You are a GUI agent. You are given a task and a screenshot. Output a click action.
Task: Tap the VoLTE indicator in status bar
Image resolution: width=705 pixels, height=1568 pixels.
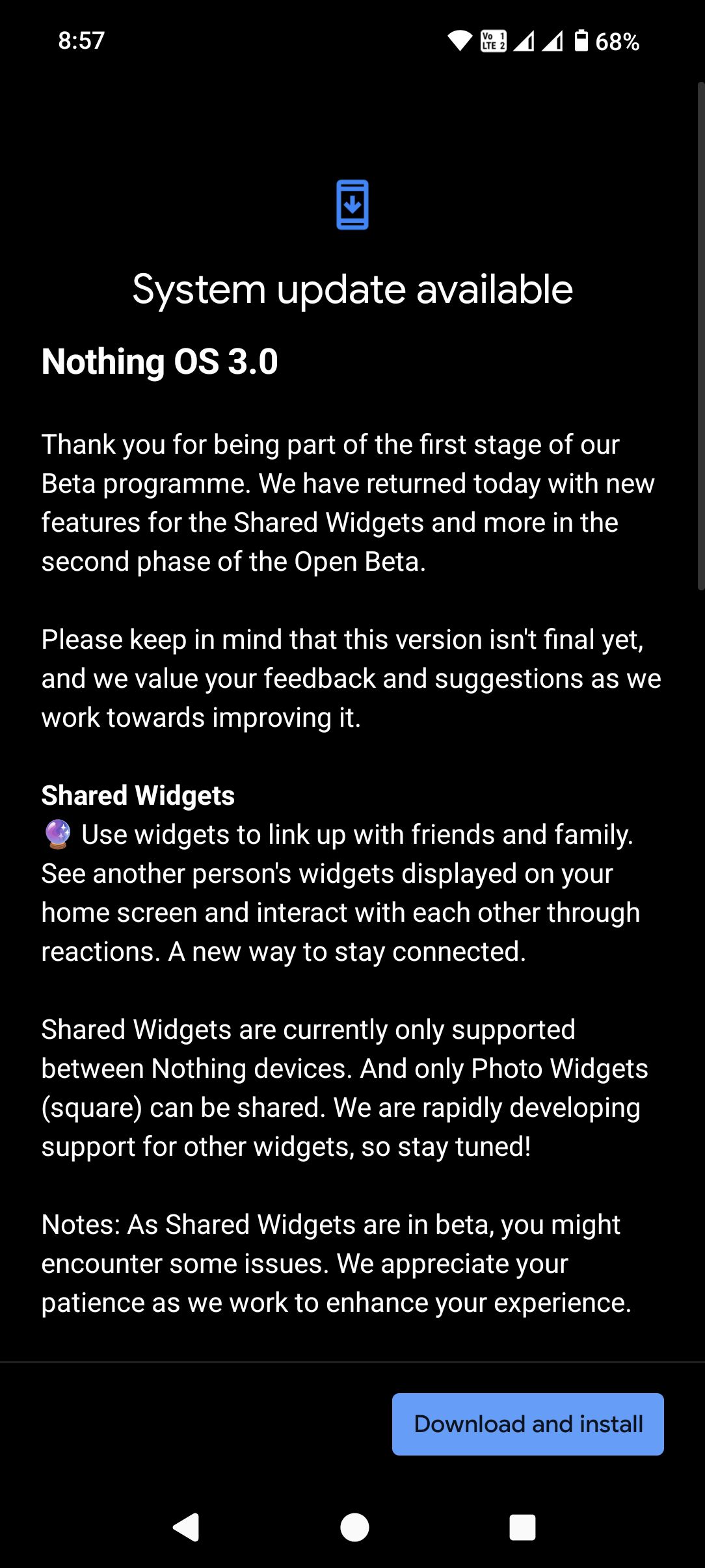pos(492,40)
